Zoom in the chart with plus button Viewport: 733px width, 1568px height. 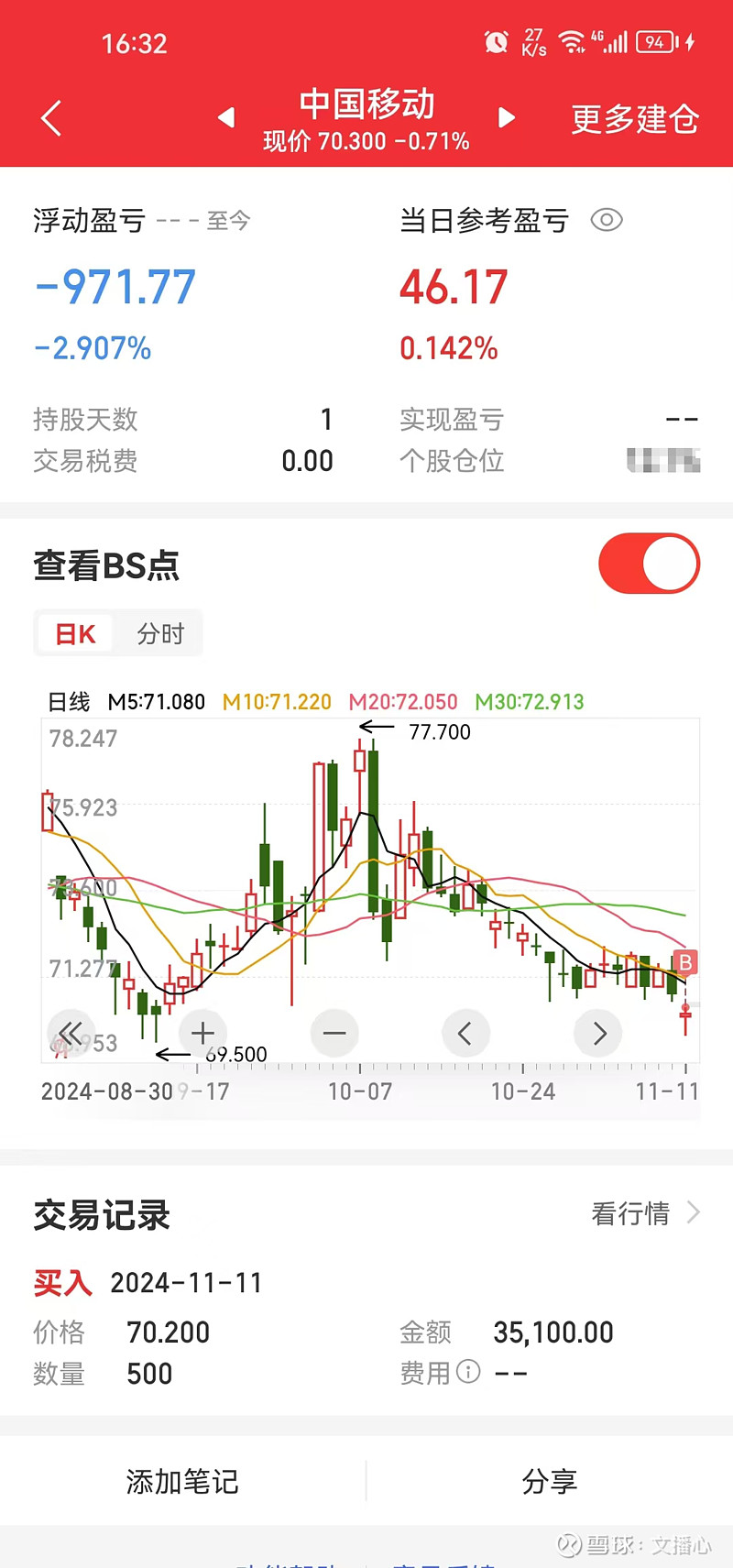(x=202, y=1033)
